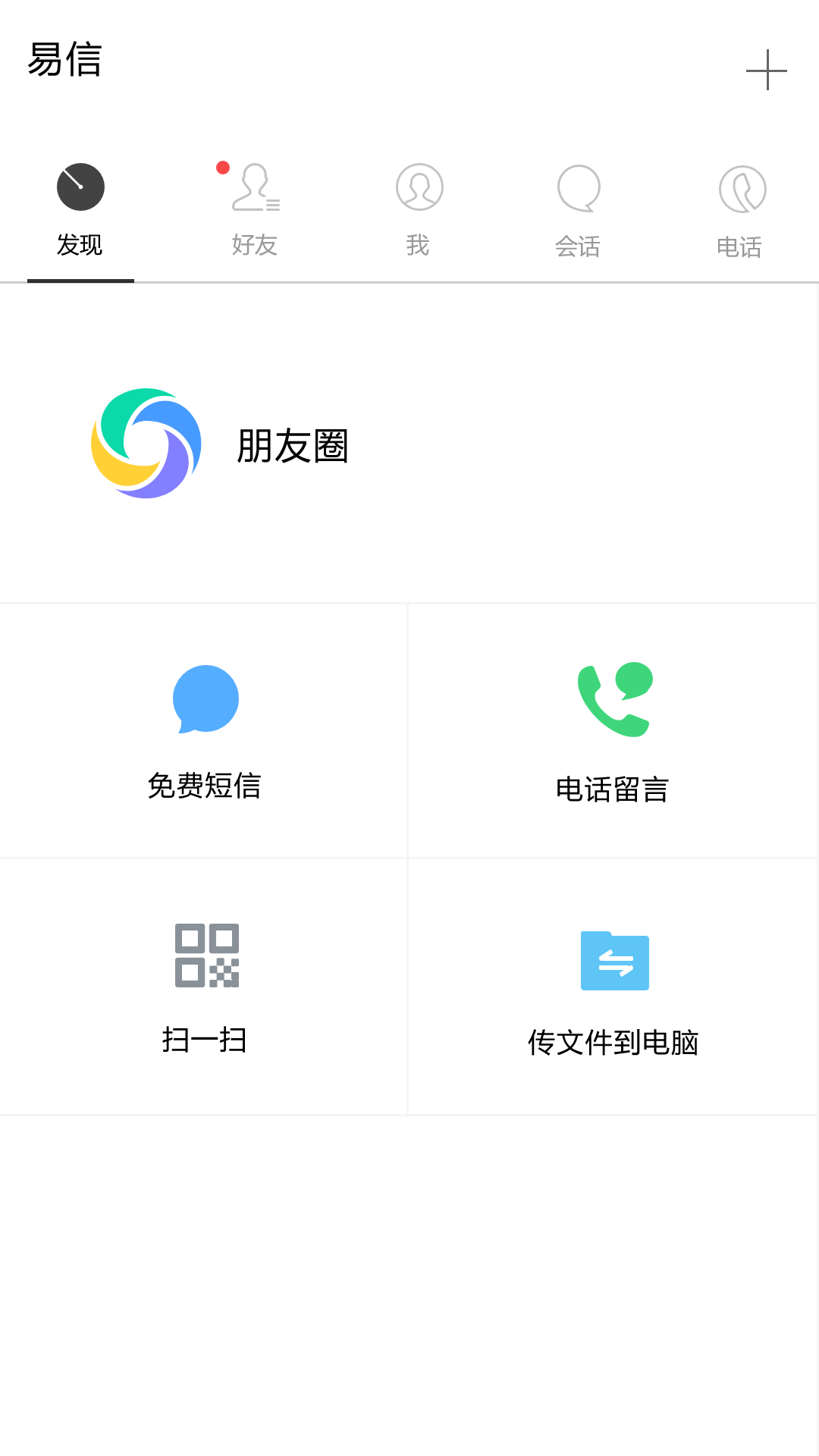Open 传文件到电脑 file transfer

[x=613, y=986]
